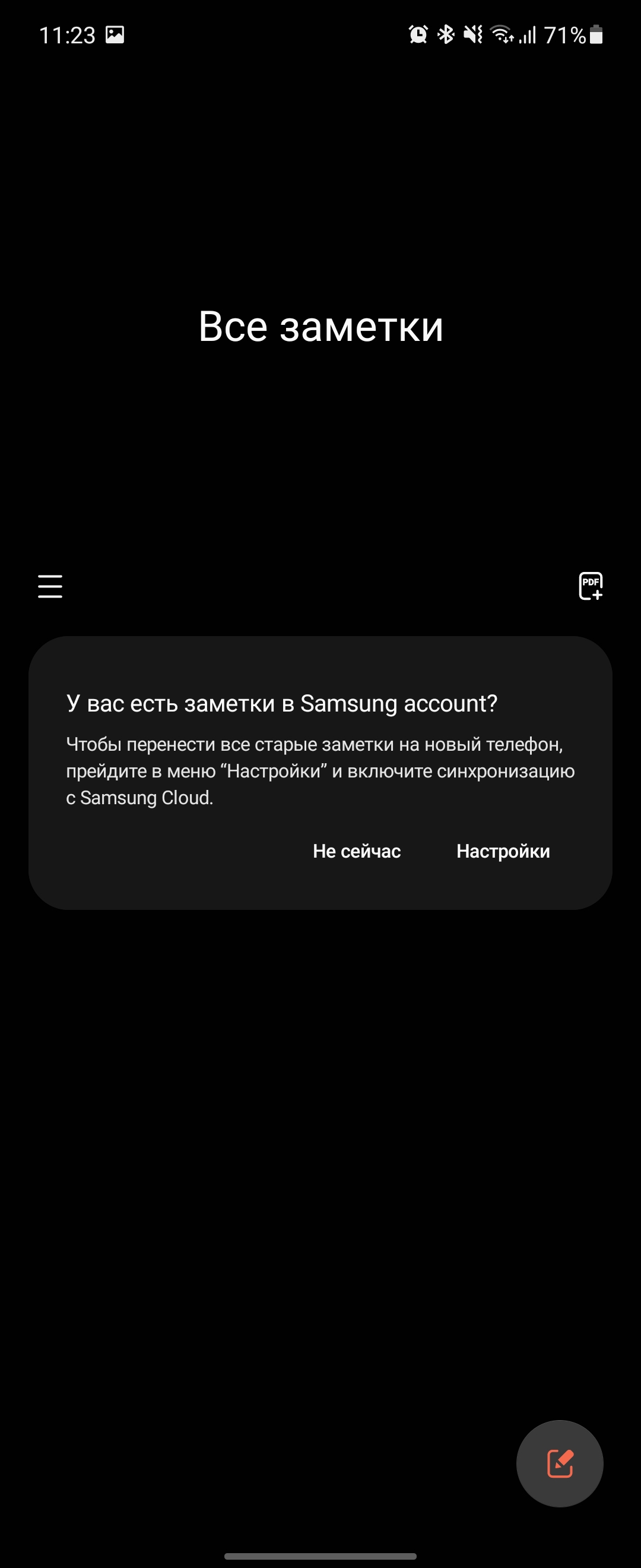641x1568 pixels.
Task: Create a new note
Action: click(560, 1464)
